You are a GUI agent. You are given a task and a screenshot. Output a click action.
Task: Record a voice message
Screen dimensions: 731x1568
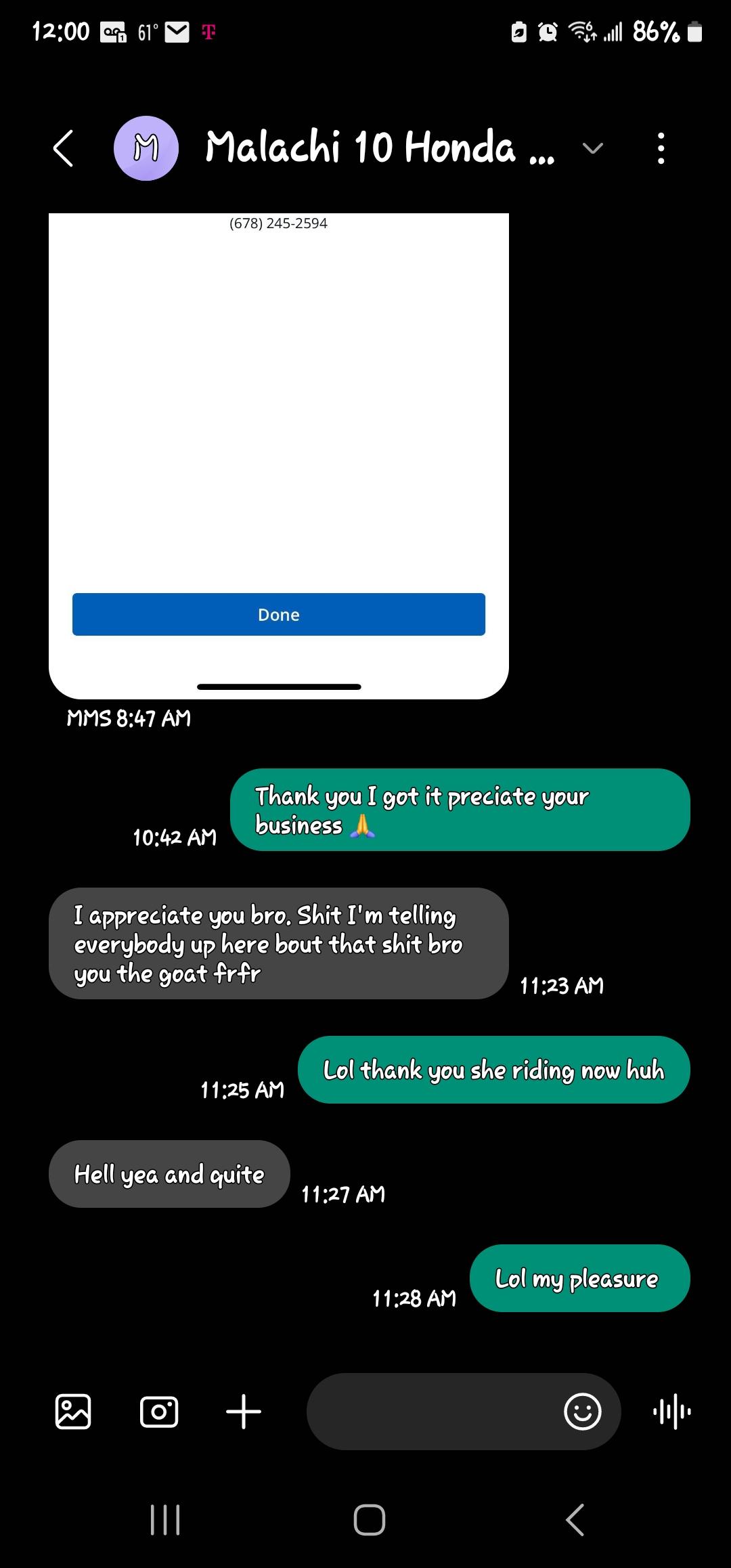(x=672, y=1412)
